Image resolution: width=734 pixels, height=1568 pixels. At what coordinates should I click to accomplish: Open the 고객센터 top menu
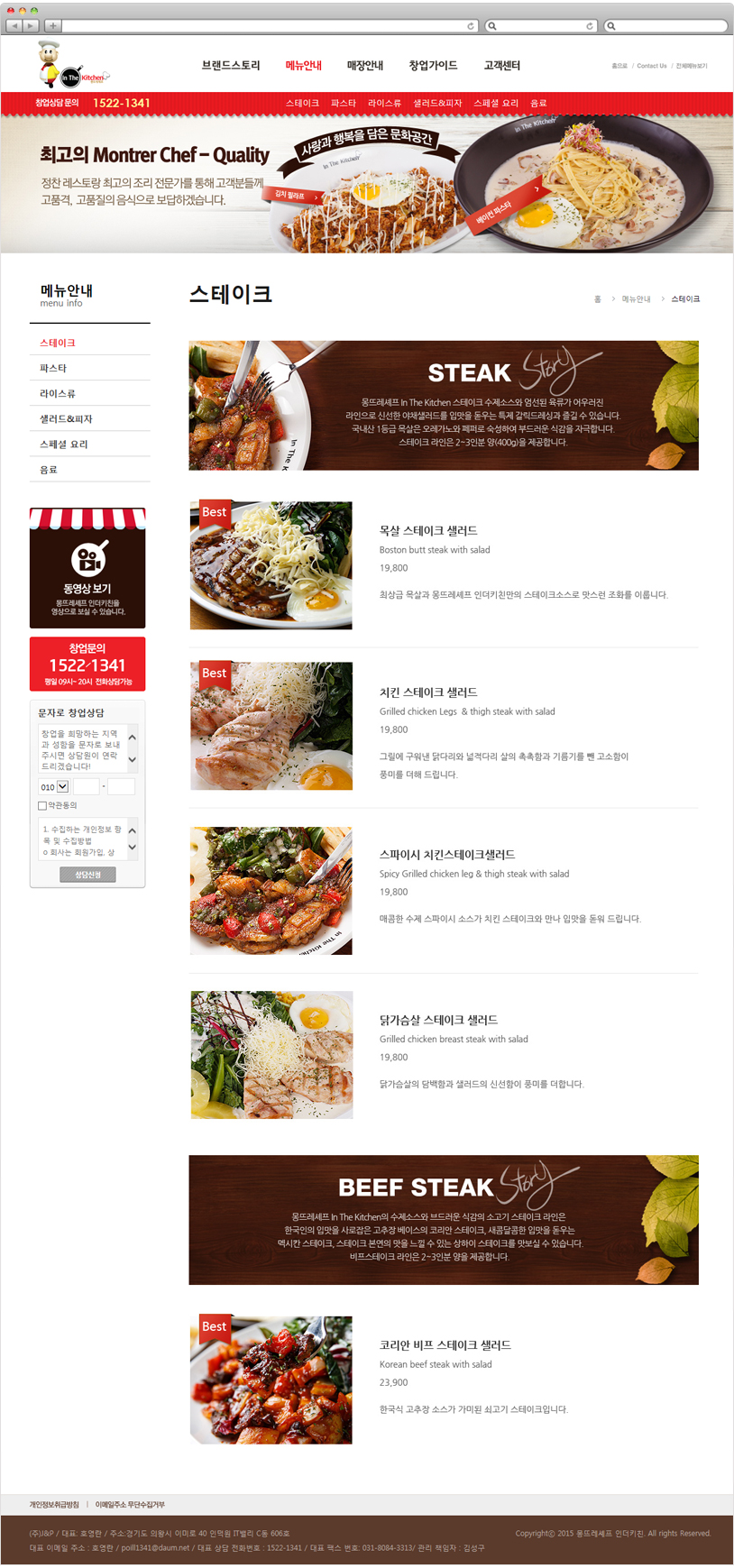coord(502,65)
